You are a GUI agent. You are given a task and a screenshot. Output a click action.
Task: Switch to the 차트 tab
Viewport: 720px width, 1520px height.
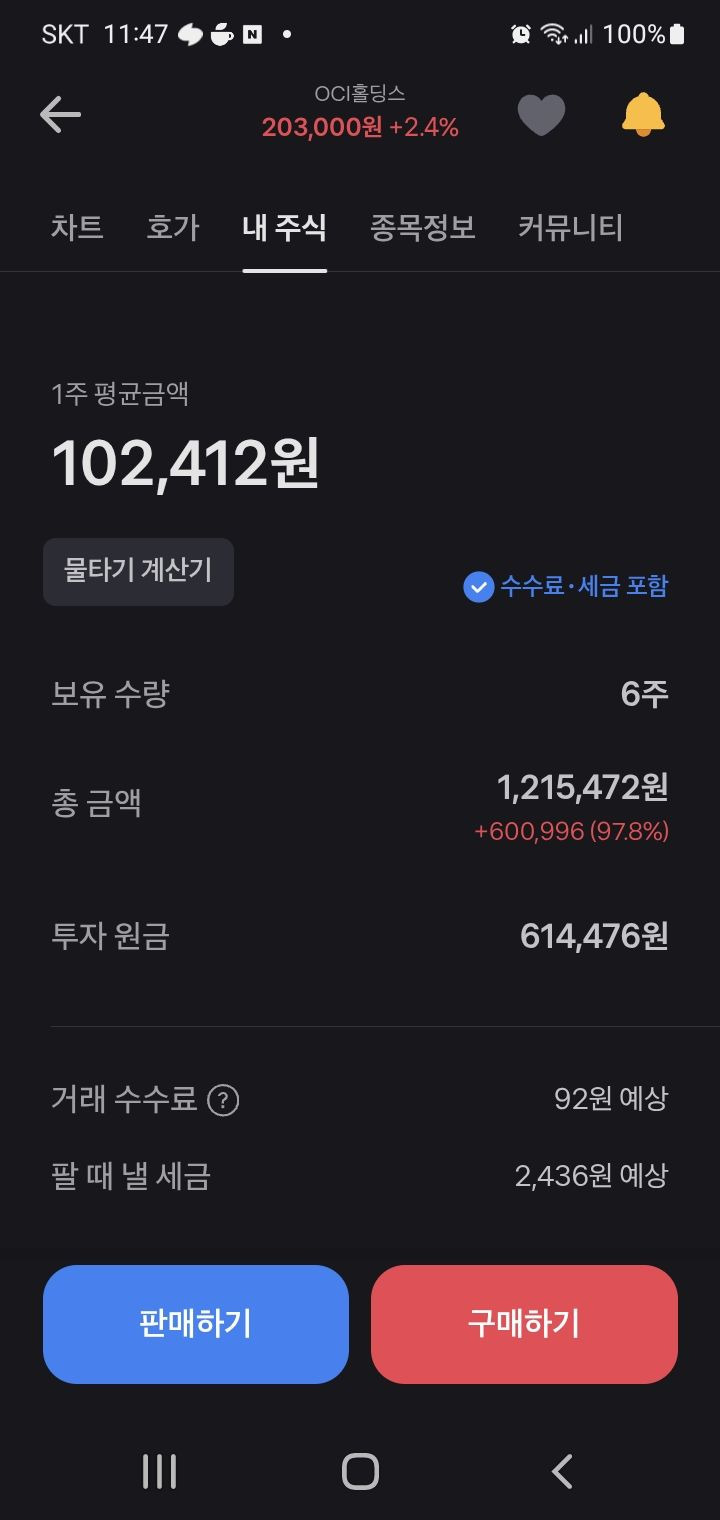click(x=77, y=227)
